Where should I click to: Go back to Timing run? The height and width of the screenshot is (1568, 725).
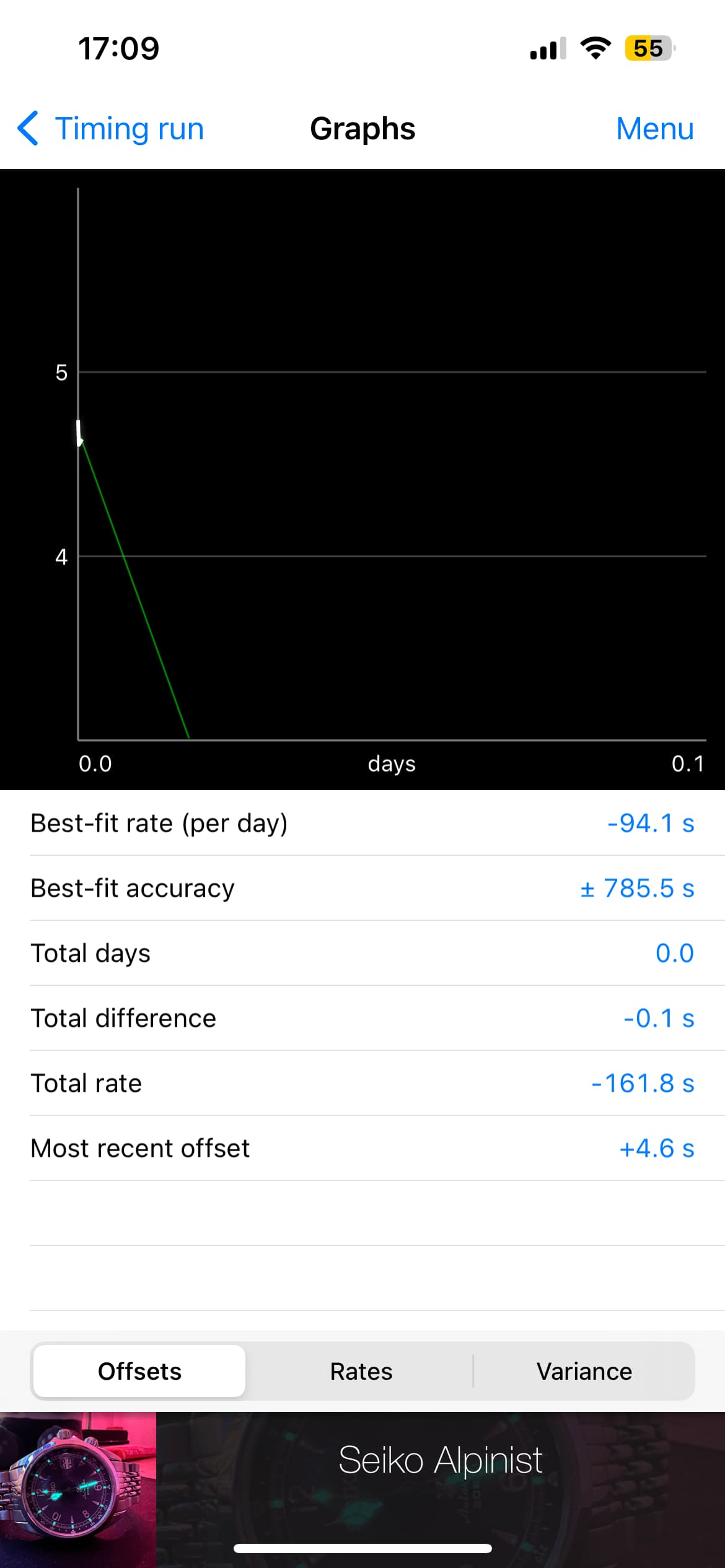click(110, 129)
